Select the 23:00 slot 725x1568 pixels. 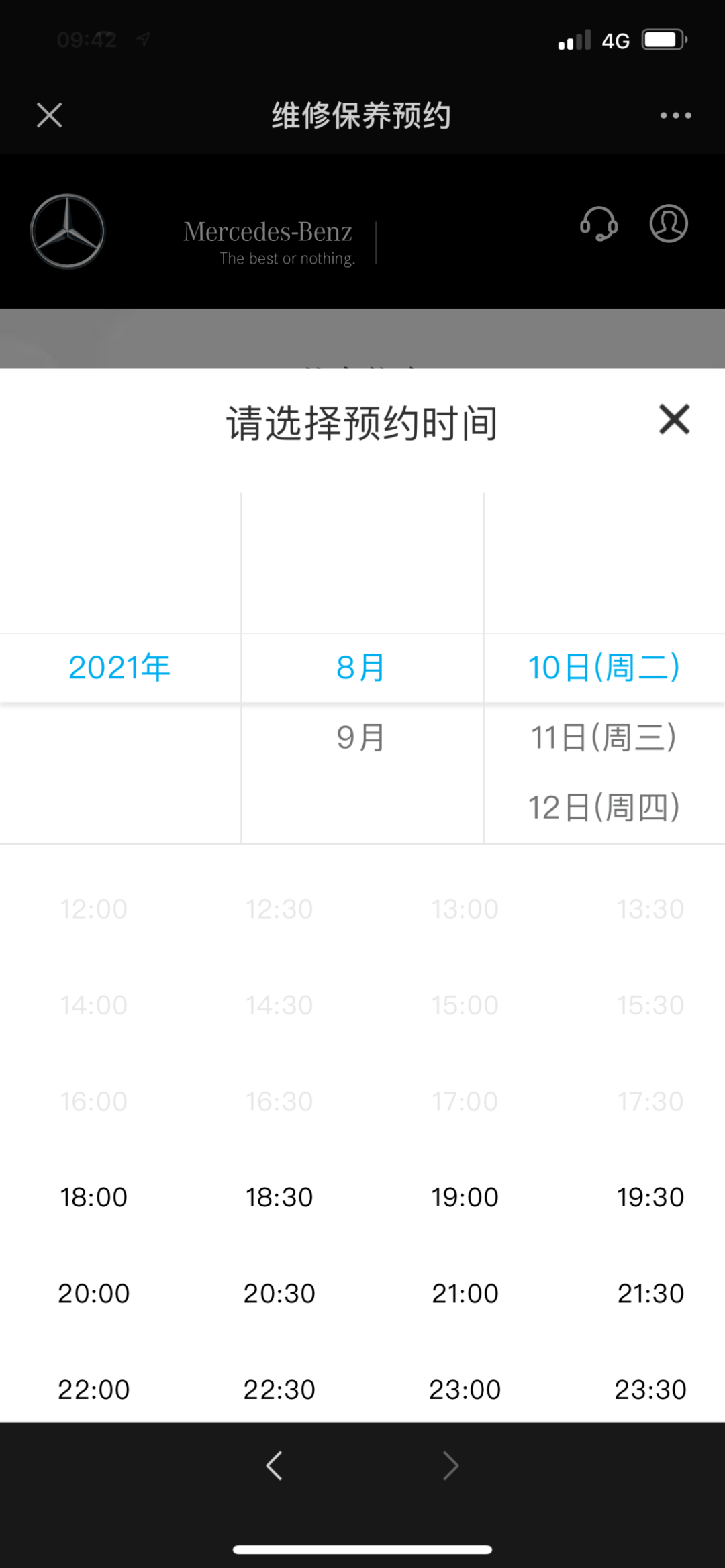click(x=465, y=1390)
